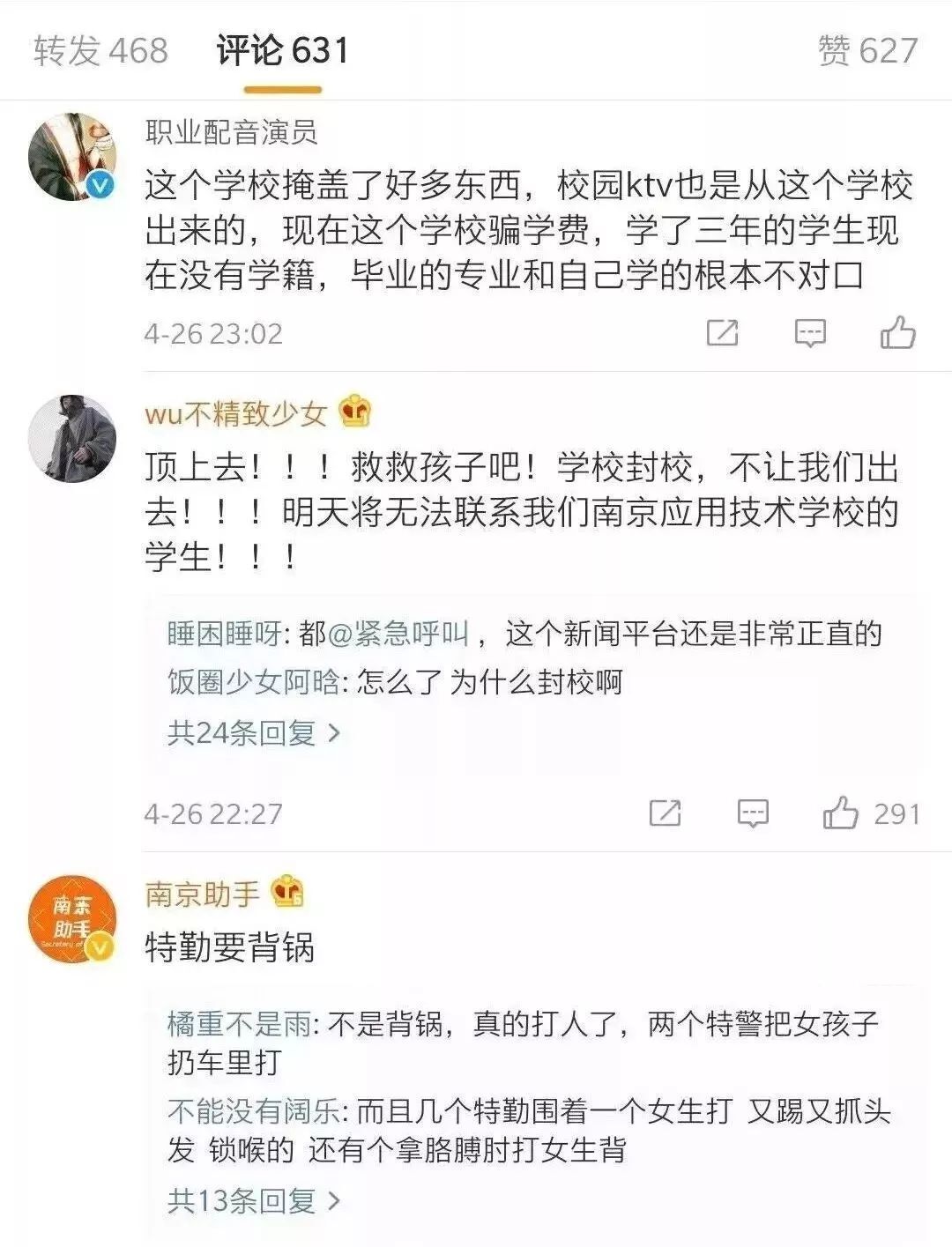Reply to wu不精致少女's comment

752,813
